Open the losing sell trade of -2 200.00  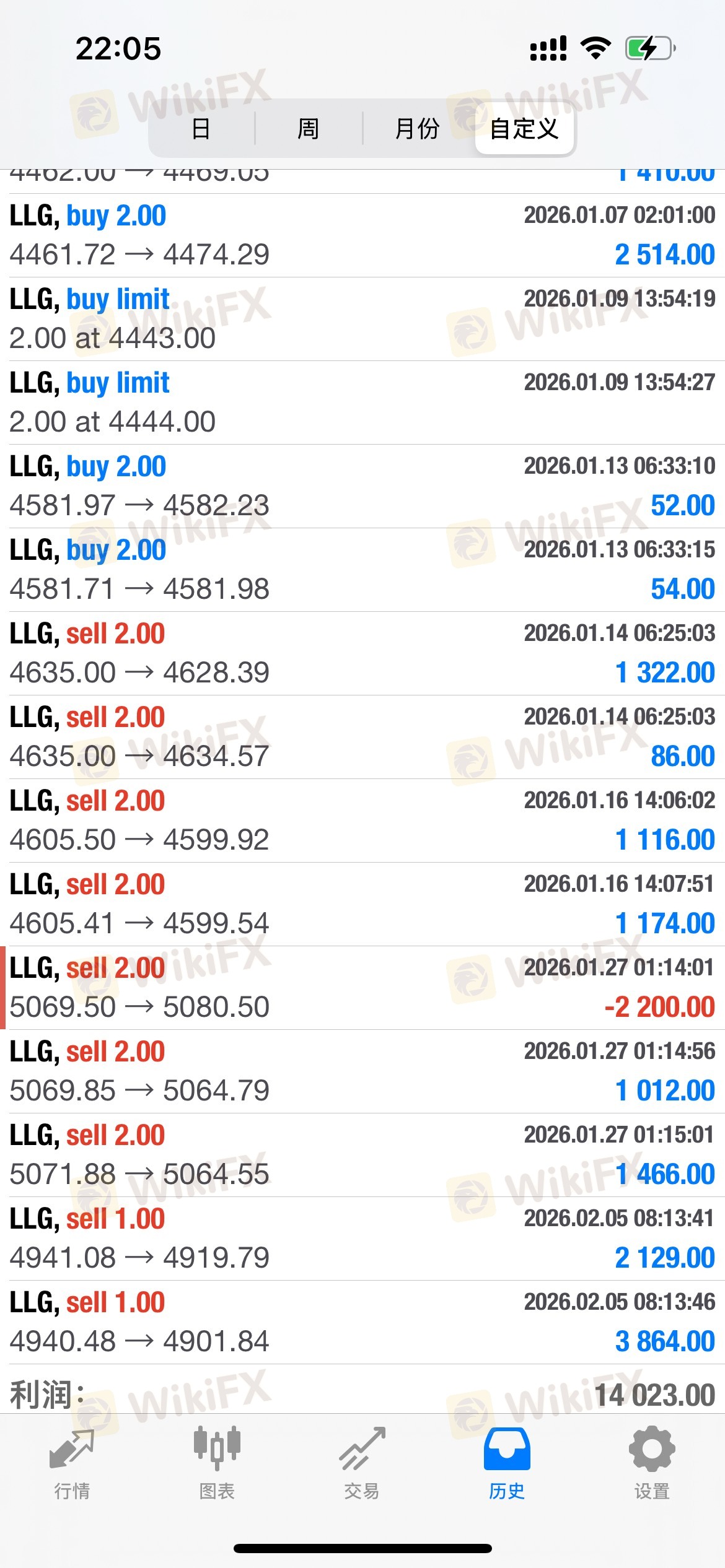tap(362, 988)
